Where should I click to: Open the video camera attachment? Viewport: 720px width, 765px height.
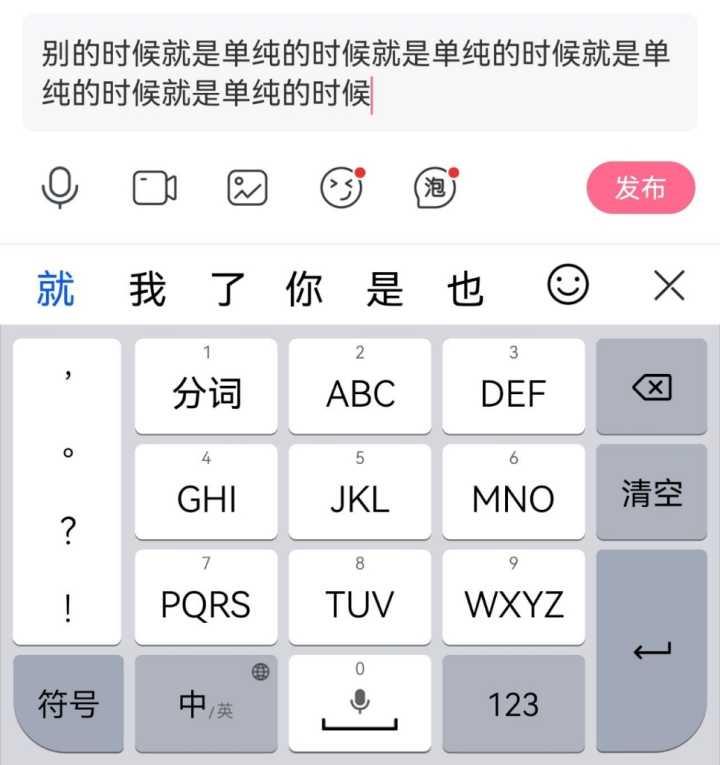[154, 187]
